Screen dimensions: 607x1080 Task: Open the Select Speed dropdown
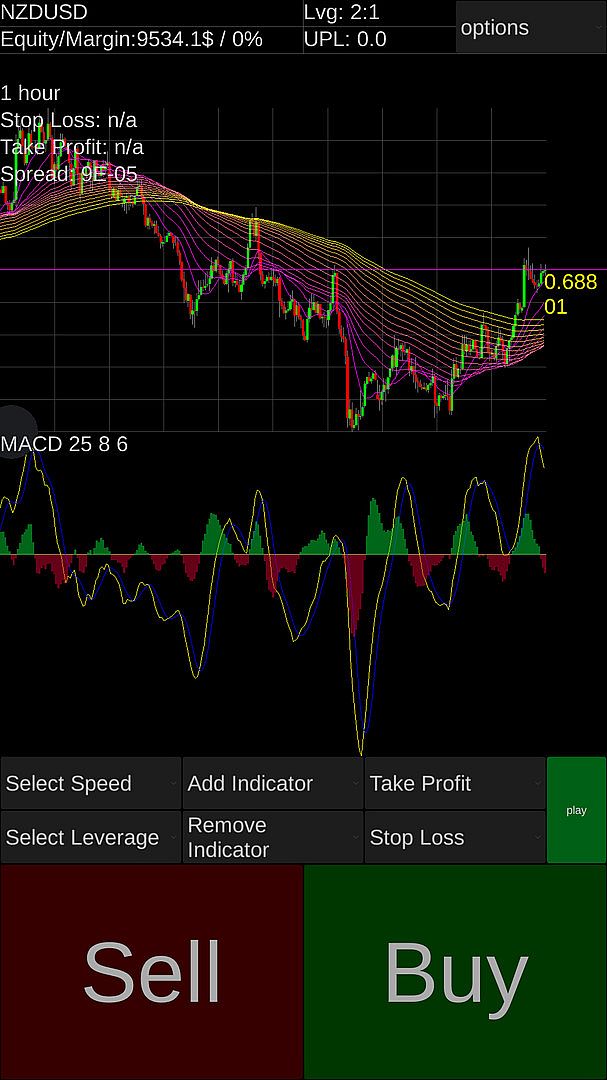click(x=91, y=784)
